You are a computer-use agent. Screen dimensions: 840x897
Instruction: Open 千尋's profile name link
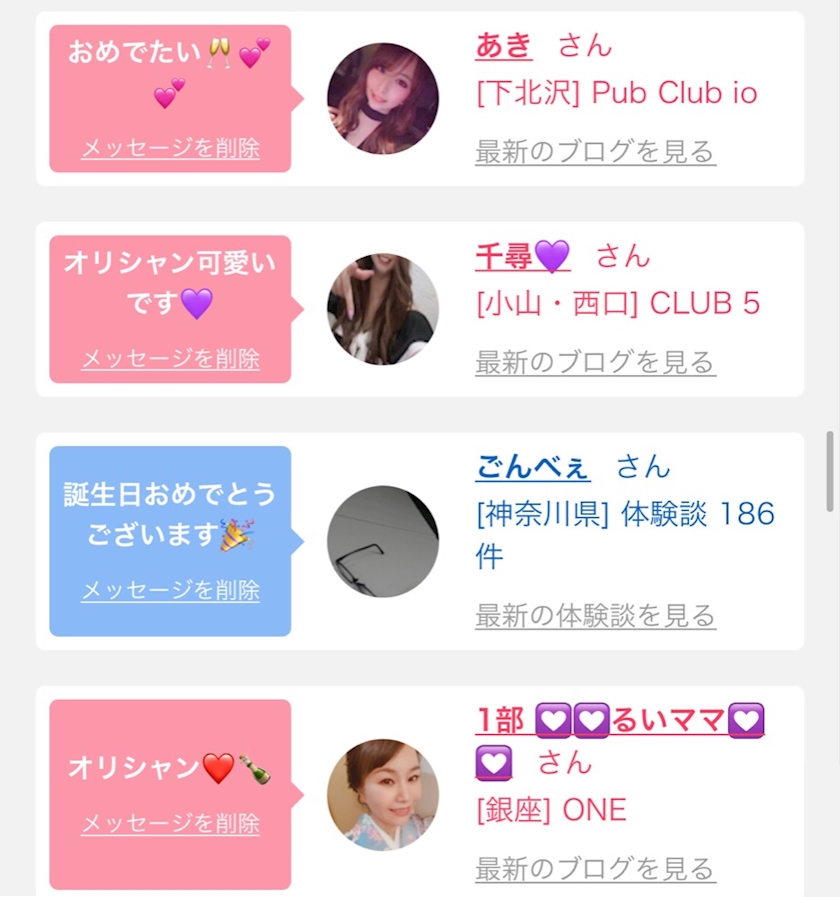coord(522,257)
